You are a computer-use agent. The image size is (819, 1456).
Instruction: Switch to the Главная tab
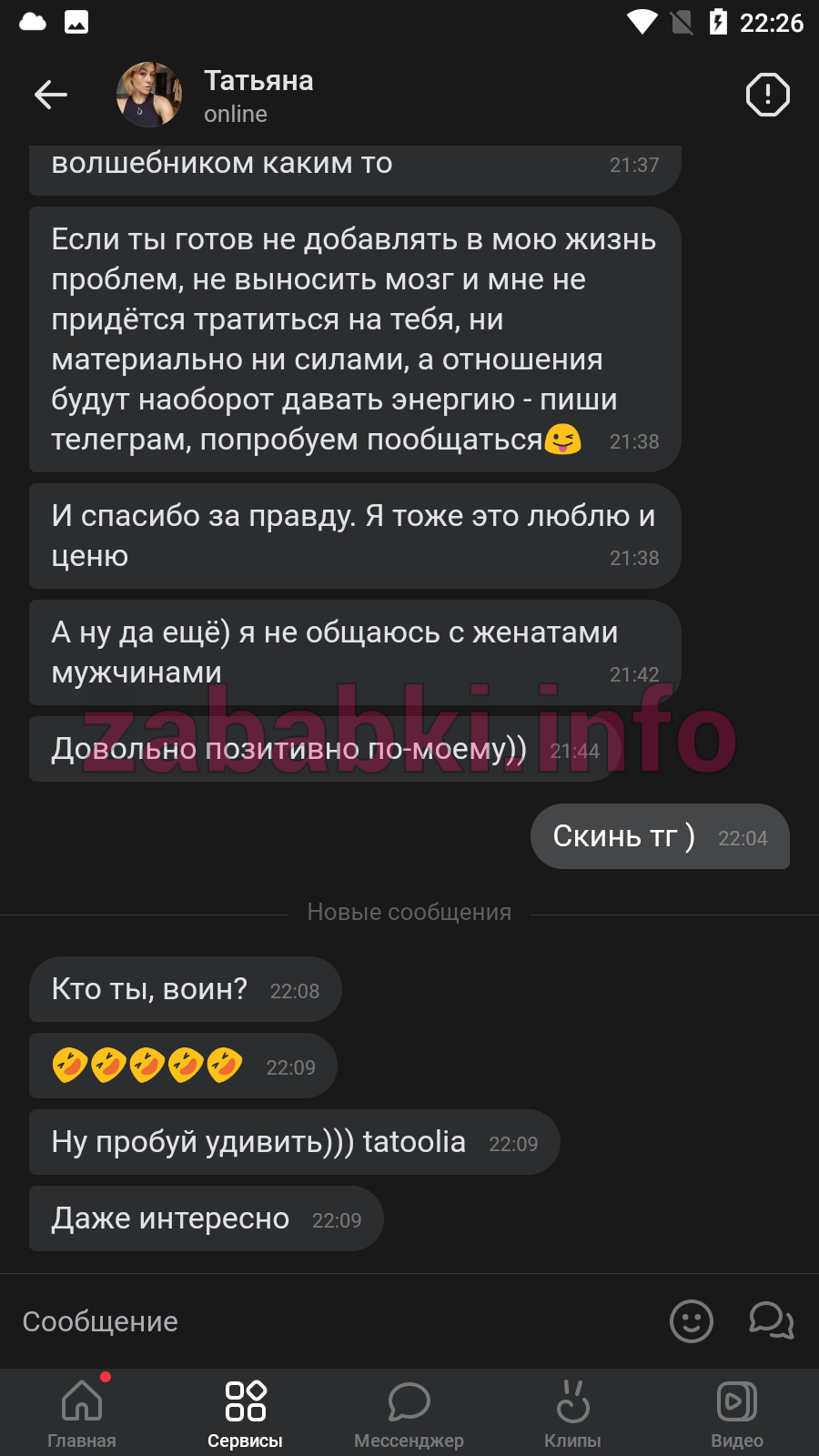click(x=82, y=1413)
